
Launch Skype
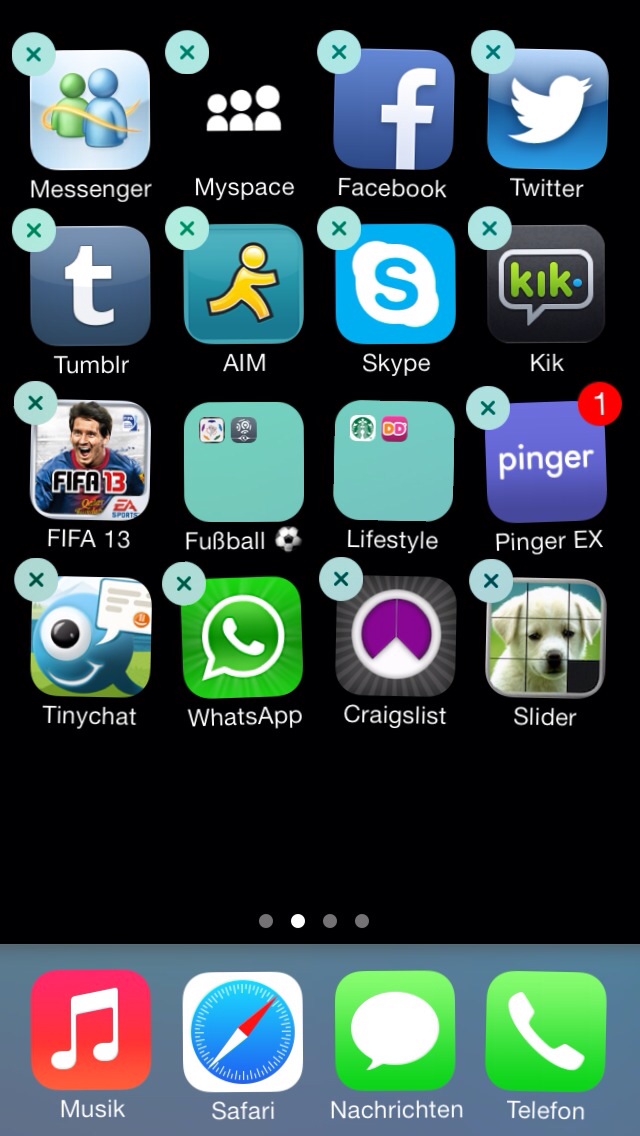click(x=395, y=284)
